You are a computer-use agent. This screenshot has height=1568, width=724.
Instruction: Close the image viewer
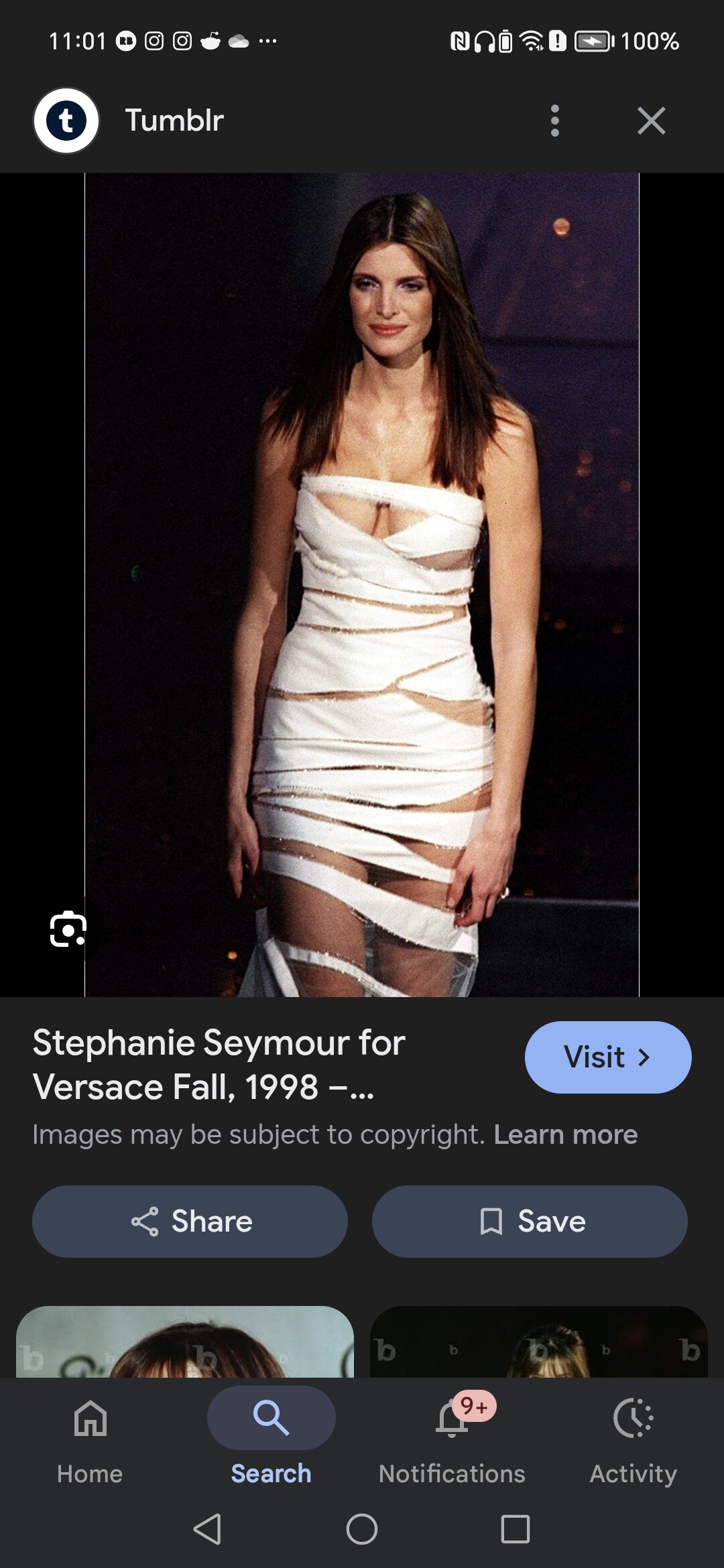(x=651, y=121)
